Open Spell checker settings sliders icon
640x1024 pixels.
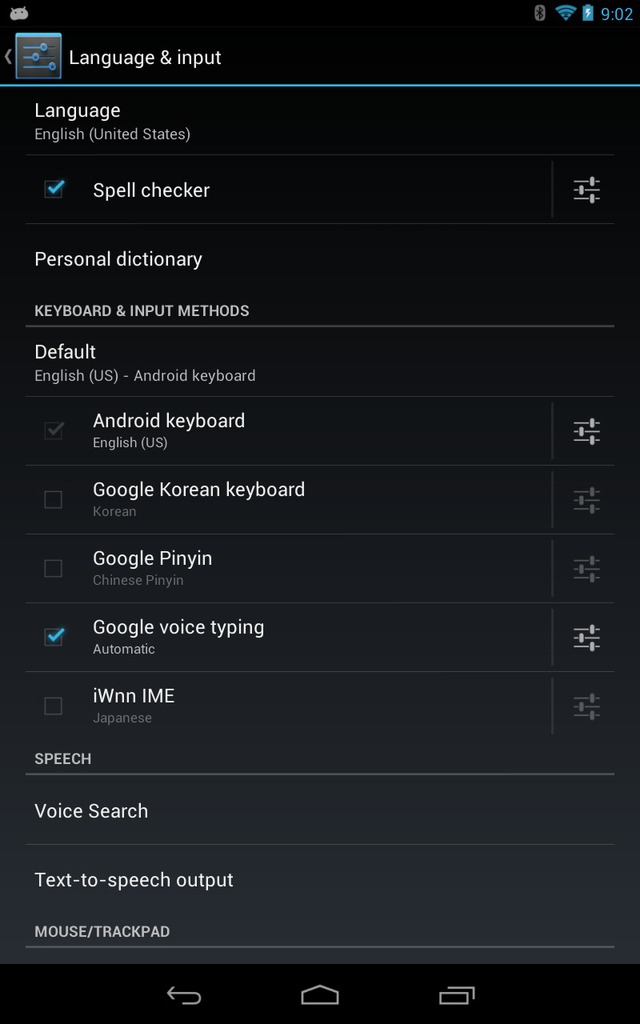(x=586, y=190)
